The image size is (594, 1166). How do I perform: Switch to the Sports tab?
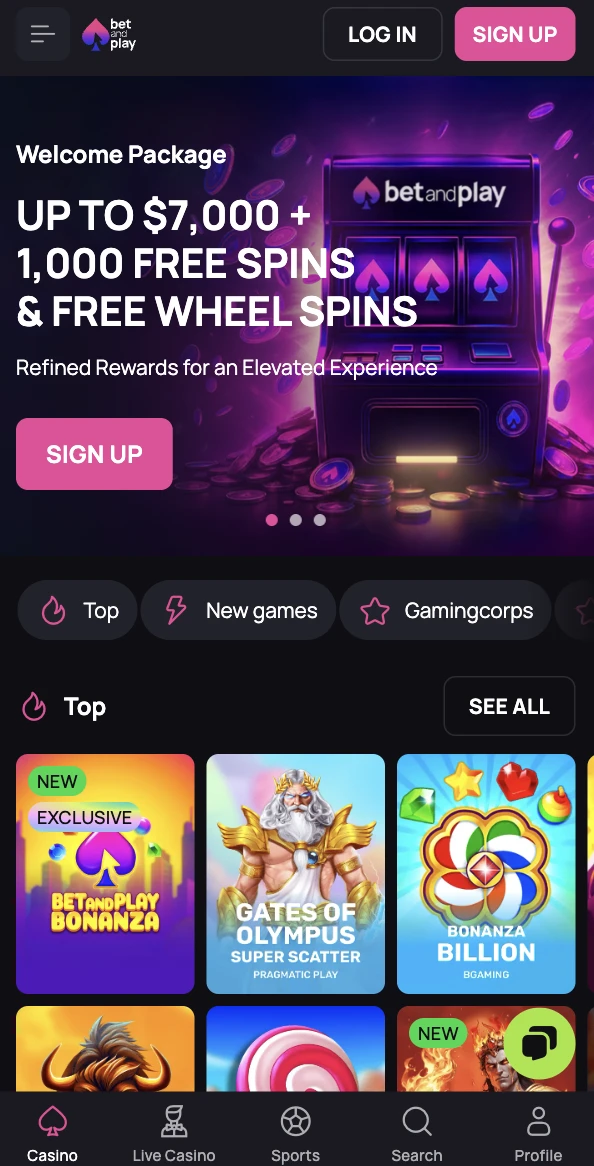[x=295, y=1133]
